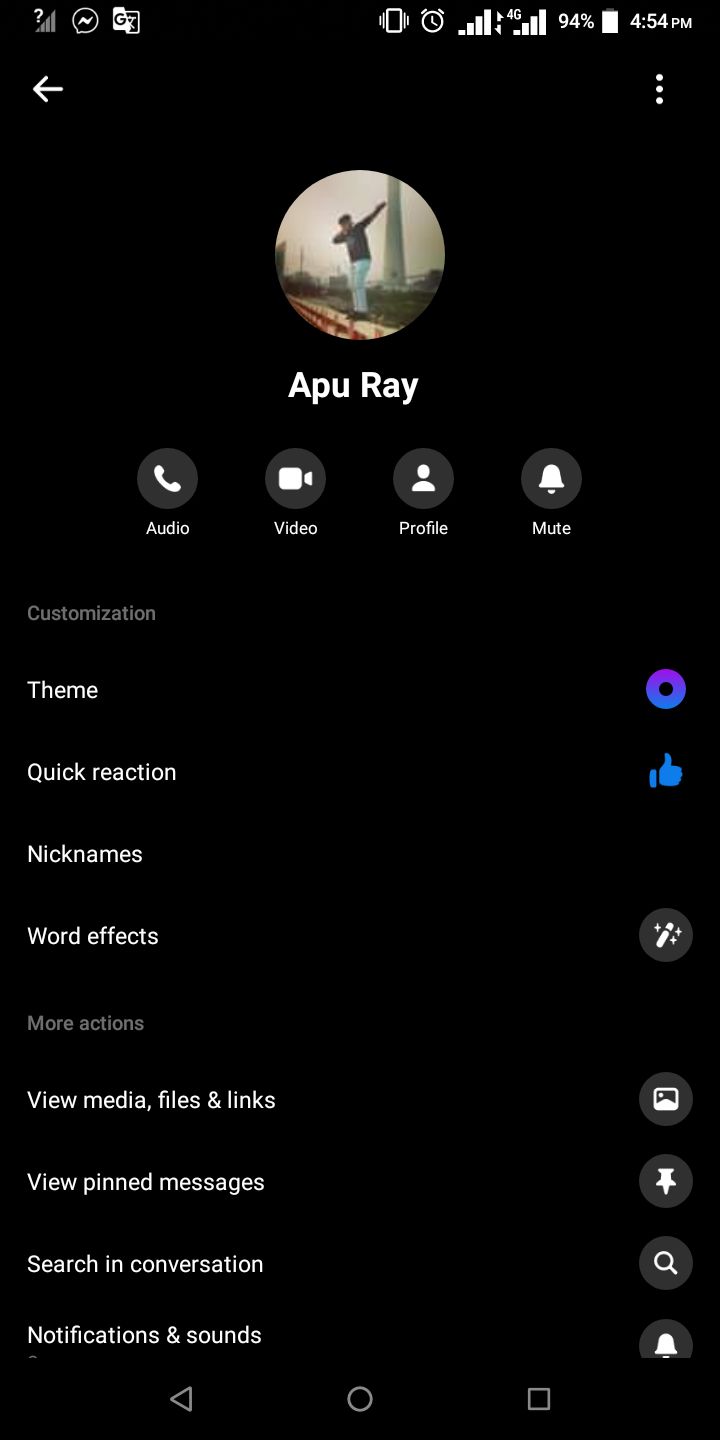720x1440 pixels.
Task: Open the recent apps view
Action: [x=539, y=1399]
